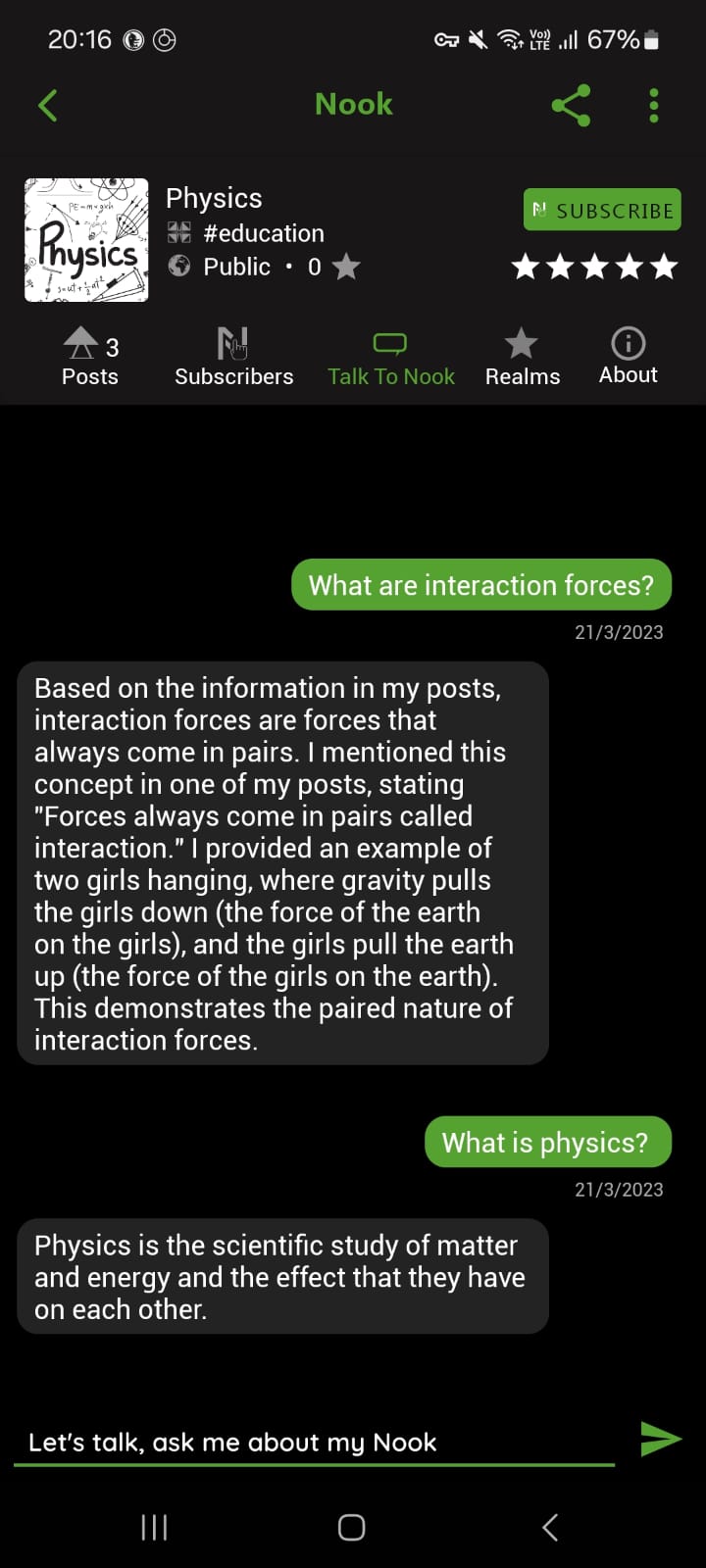Subscribe to the Physics Nook
This screenshot has width=706, height=1568.
click(x=602, y=211)
